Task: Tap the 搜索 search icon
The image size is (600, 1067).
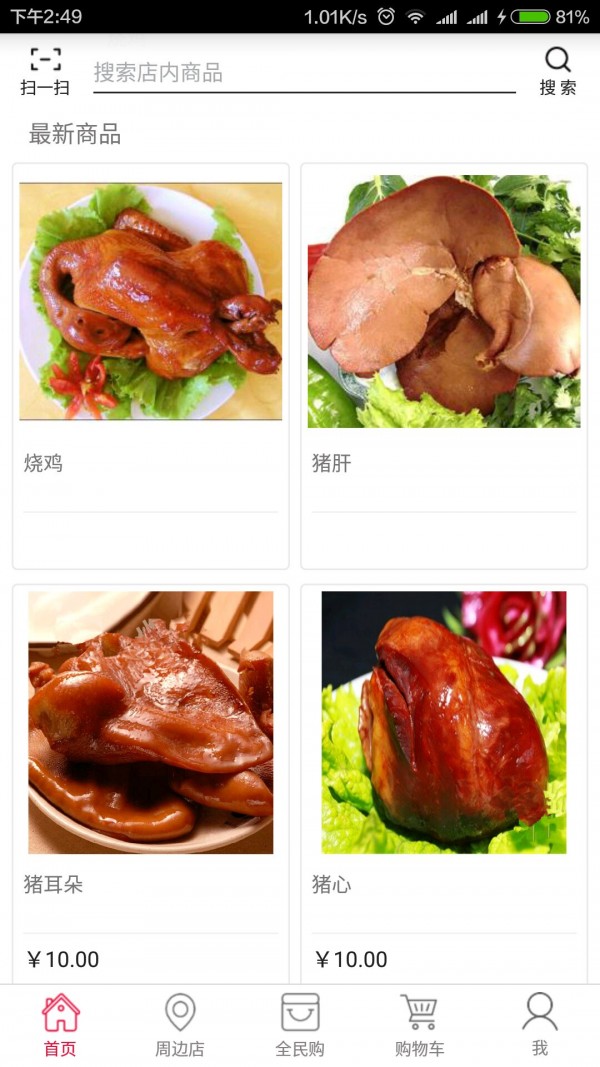Action: (x=557, y=71)
